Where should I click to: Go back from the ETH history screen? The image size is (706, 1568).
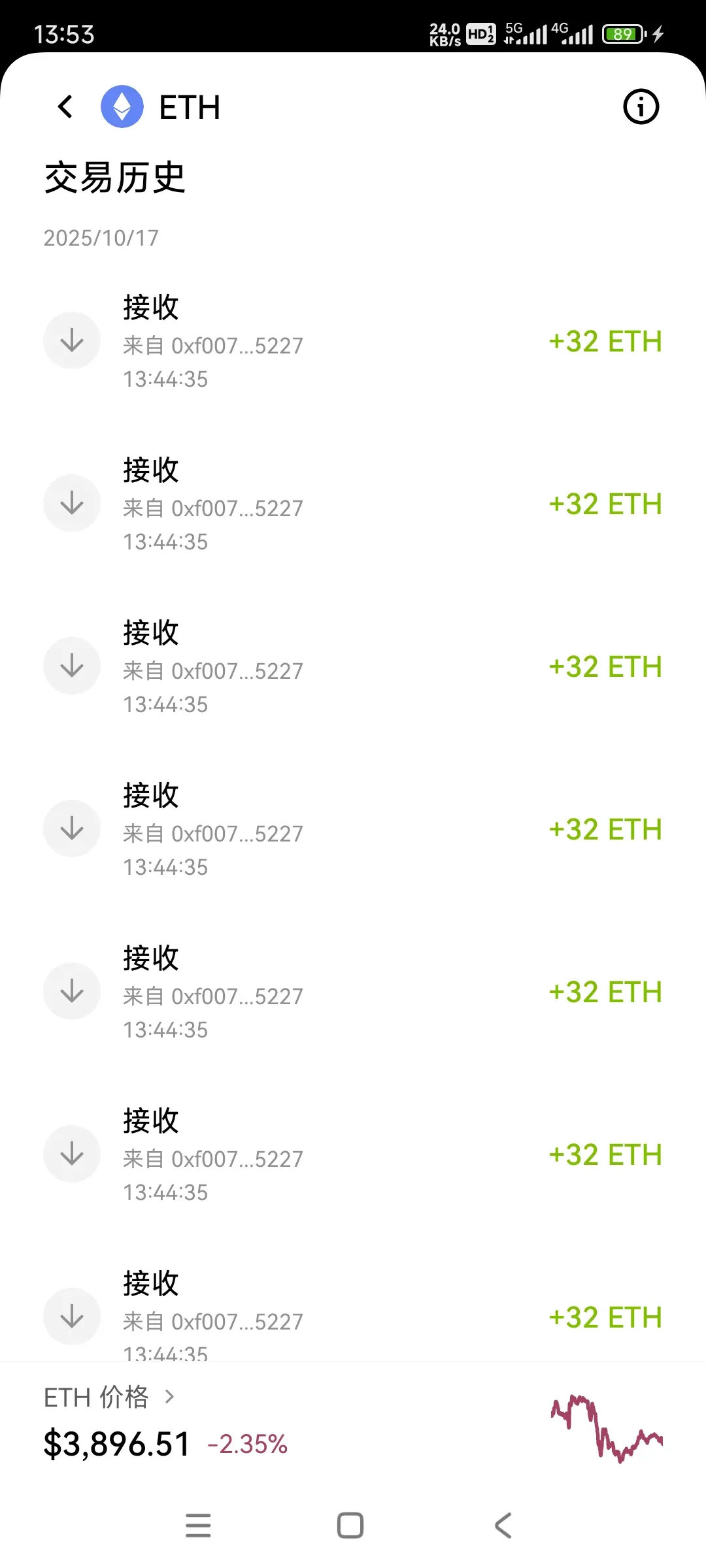click(x=65, y=106)
